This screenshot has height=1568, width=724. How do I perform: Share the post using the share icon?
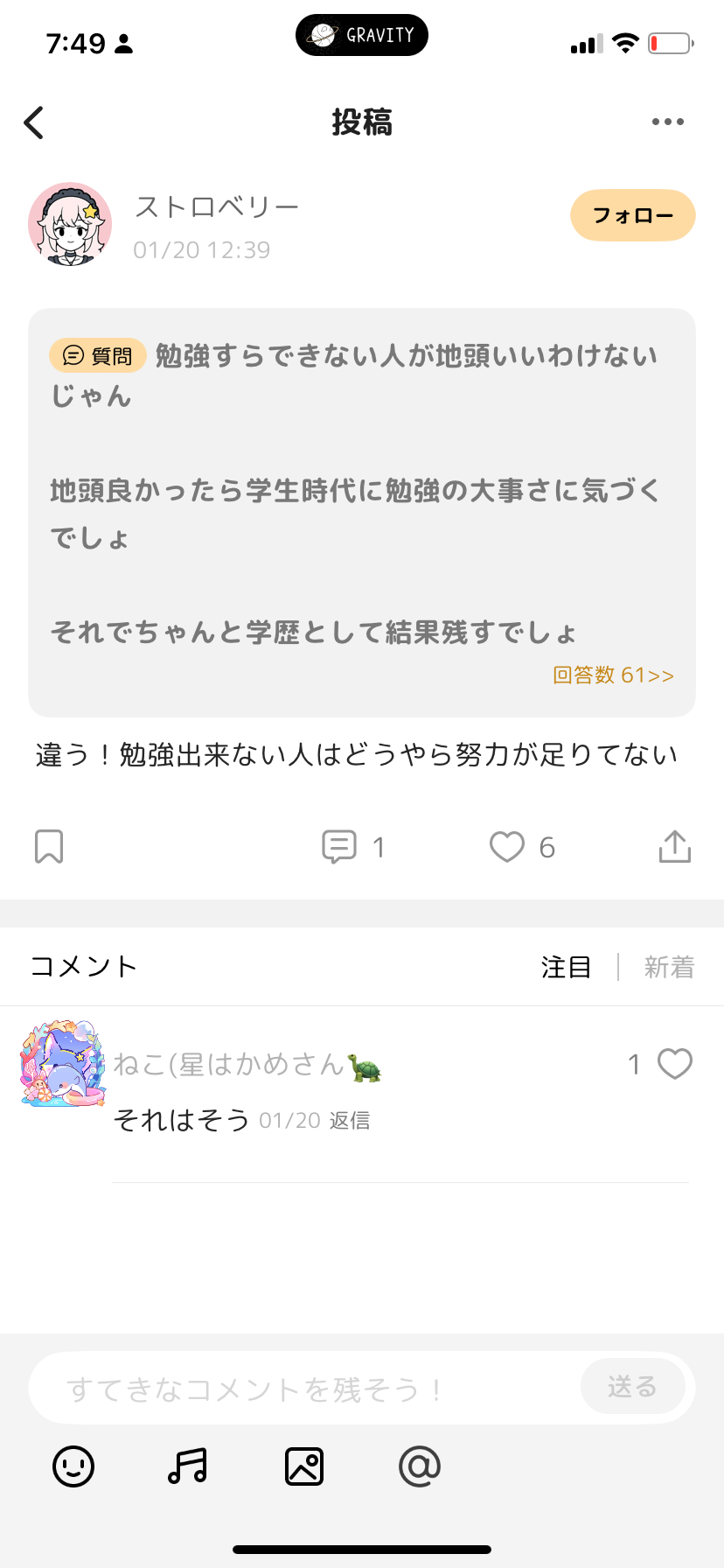coord(674,846)
